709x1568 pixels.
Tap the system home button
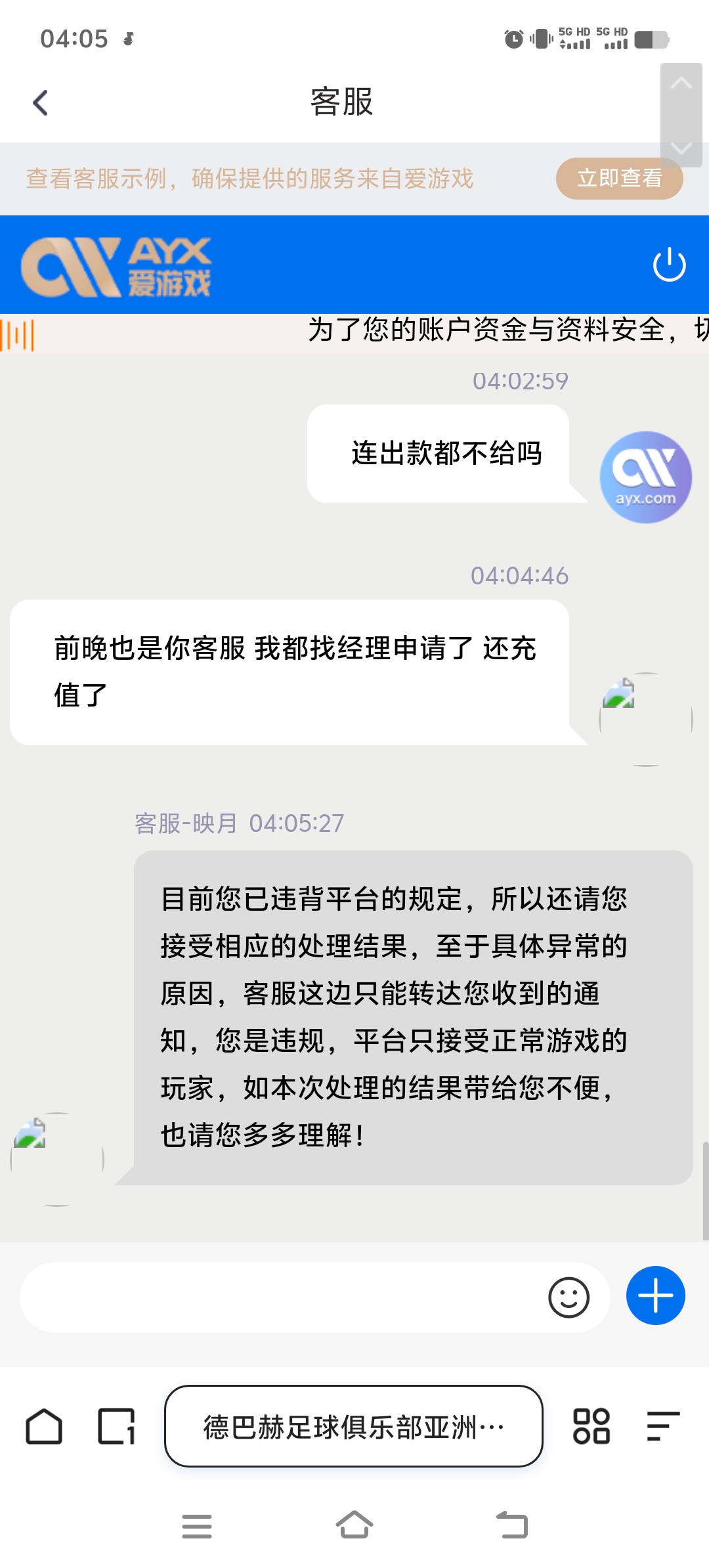click(x=354, y=1525)
